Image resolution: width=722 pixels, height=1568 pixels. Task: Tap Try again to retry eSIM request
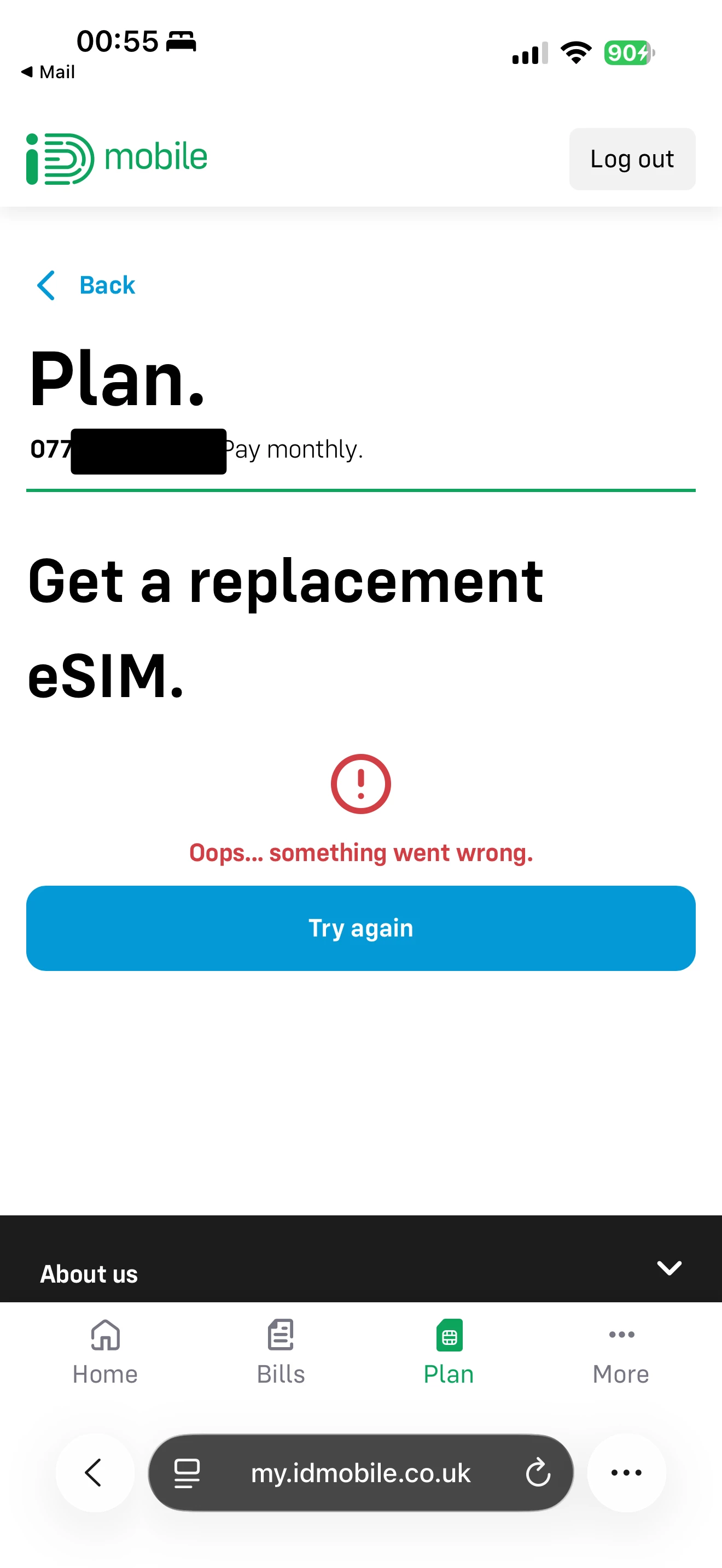[x=360, y=928]
